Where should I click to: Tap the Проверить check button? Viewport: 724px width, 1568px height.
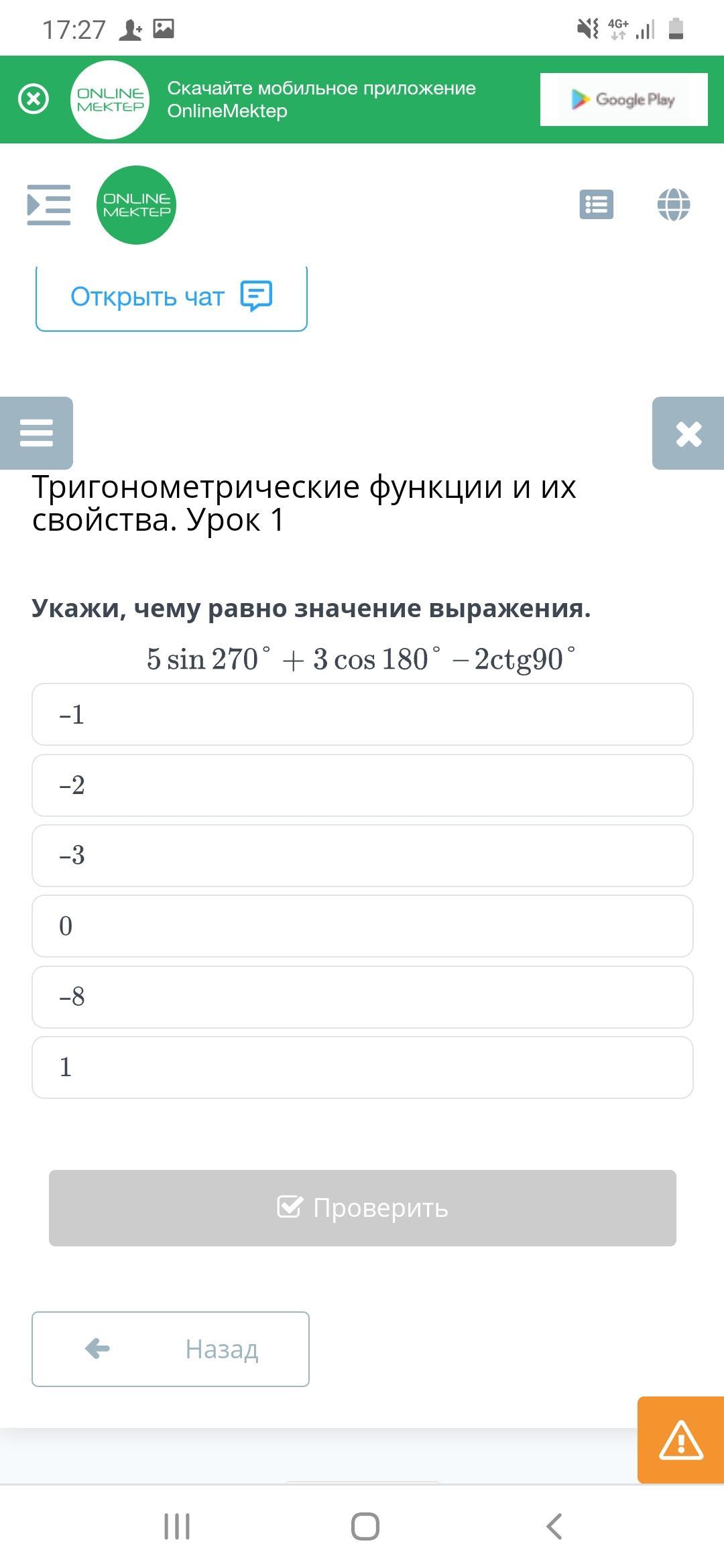click(x=363, y=1208)
